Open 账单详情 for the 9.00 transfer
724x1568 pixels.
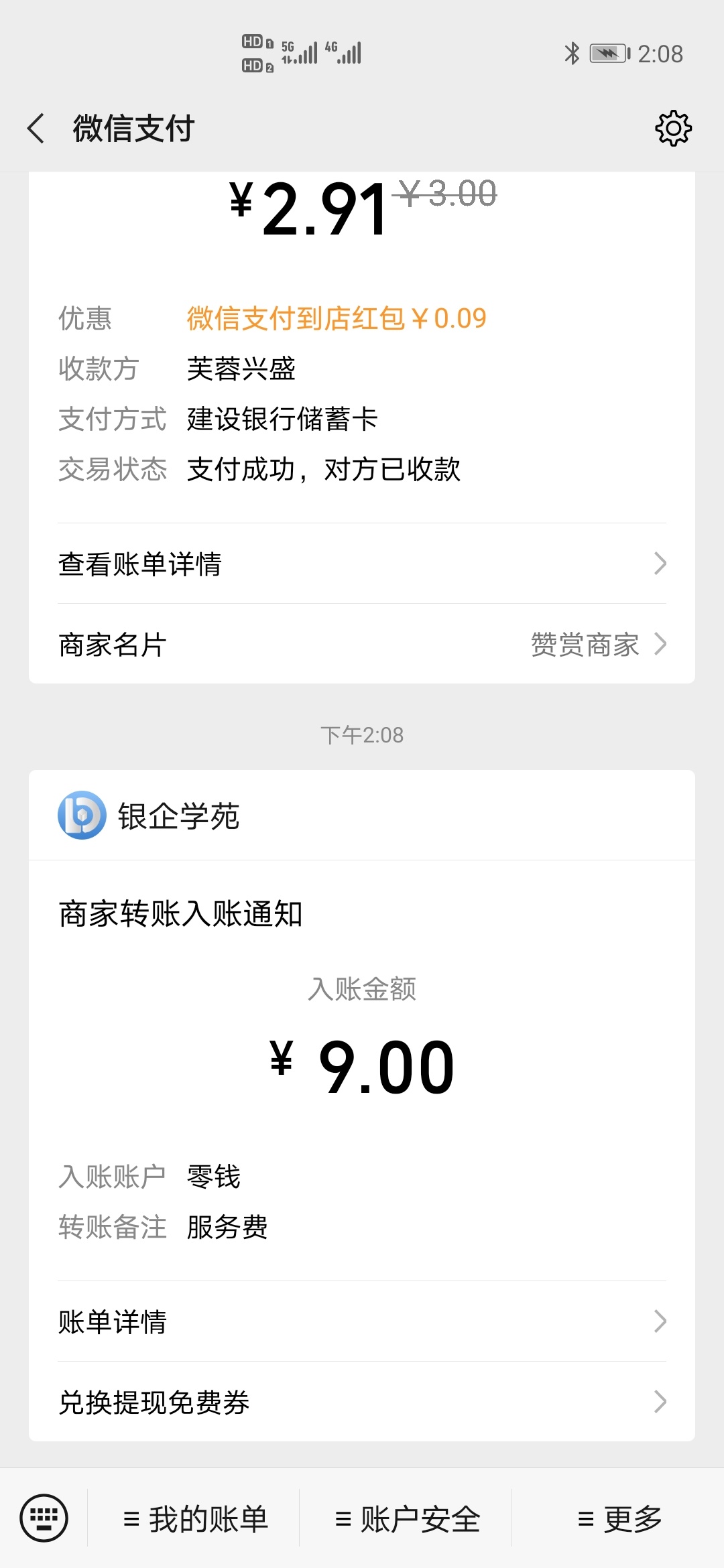point(362,1321)
